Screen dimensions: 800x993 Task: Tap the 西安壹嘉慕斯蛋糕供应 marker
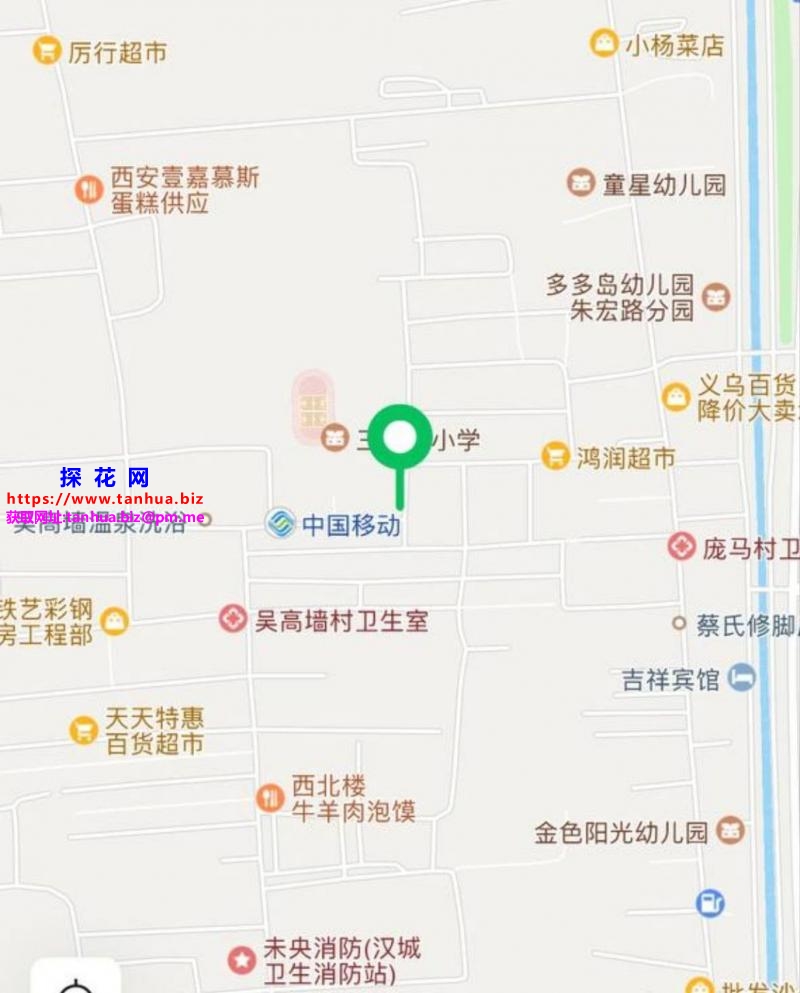click(x=89, y=188)
